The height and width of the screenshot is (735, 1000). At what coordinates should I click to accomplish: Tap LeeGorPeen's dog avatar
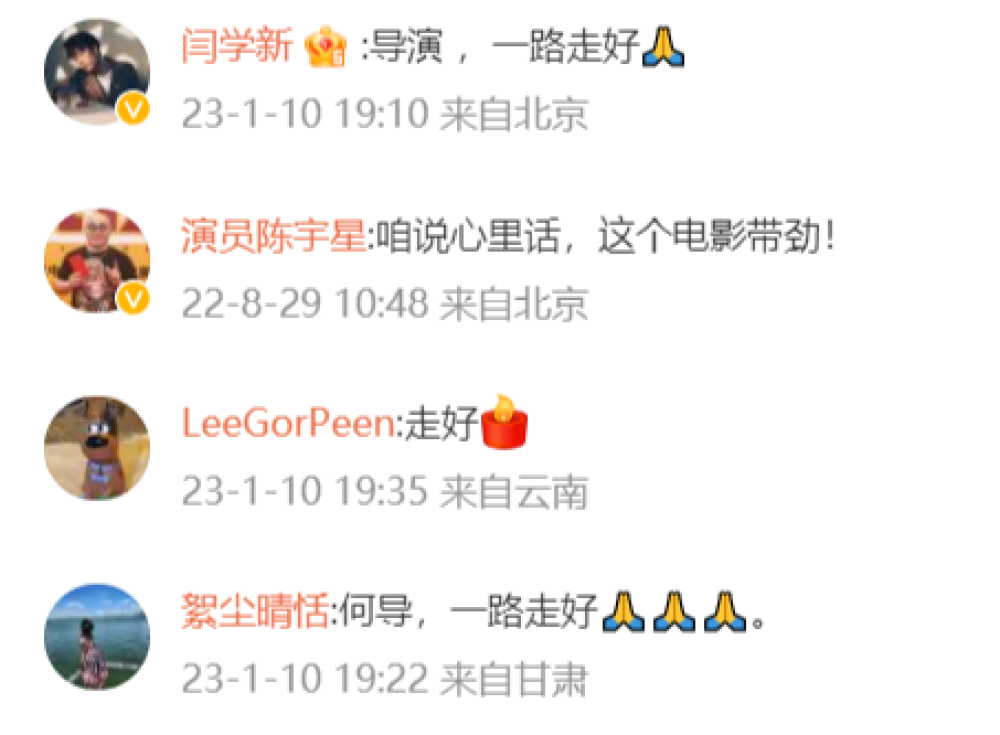click(96, 448)
